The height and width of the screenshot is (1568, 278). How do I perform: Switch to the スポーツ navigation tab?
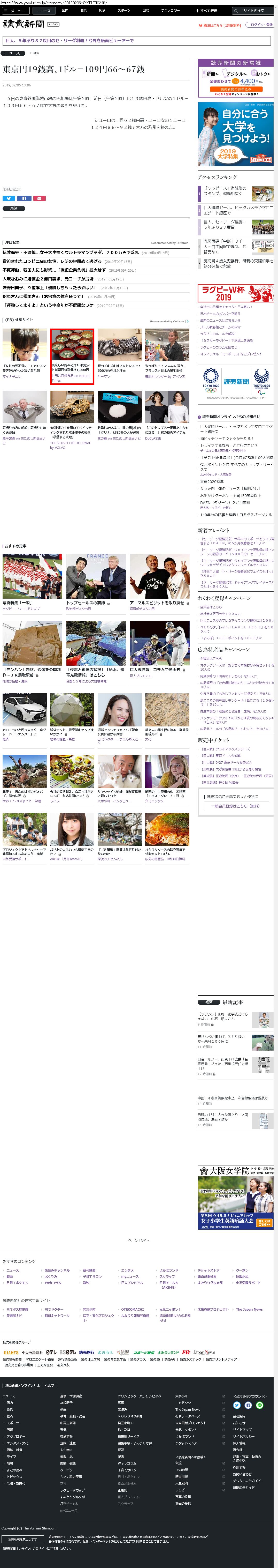pos(123,10)
